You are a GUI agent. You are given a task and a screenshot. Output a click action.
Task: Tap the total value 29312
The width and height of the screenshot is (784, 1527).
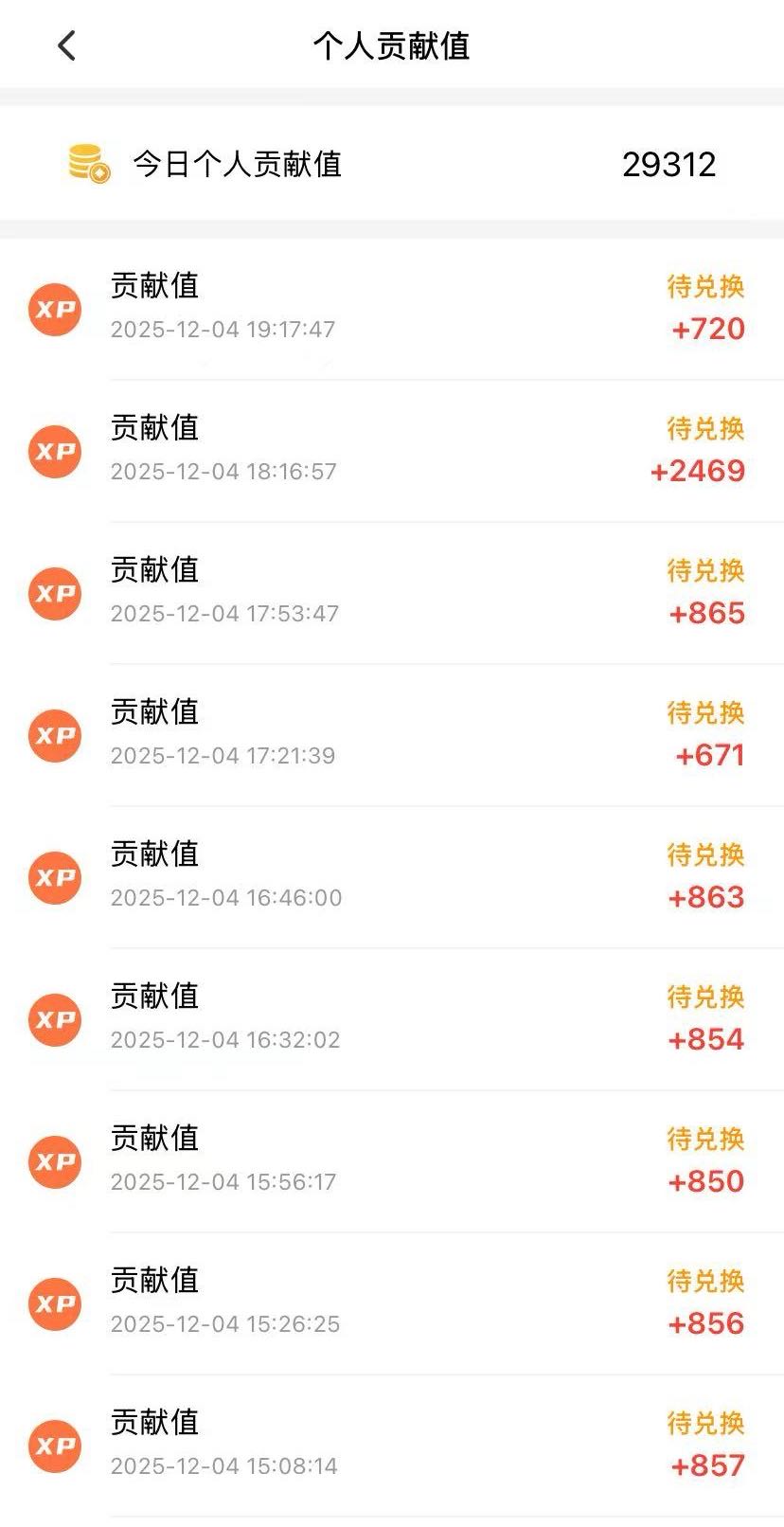pos(669,163)
